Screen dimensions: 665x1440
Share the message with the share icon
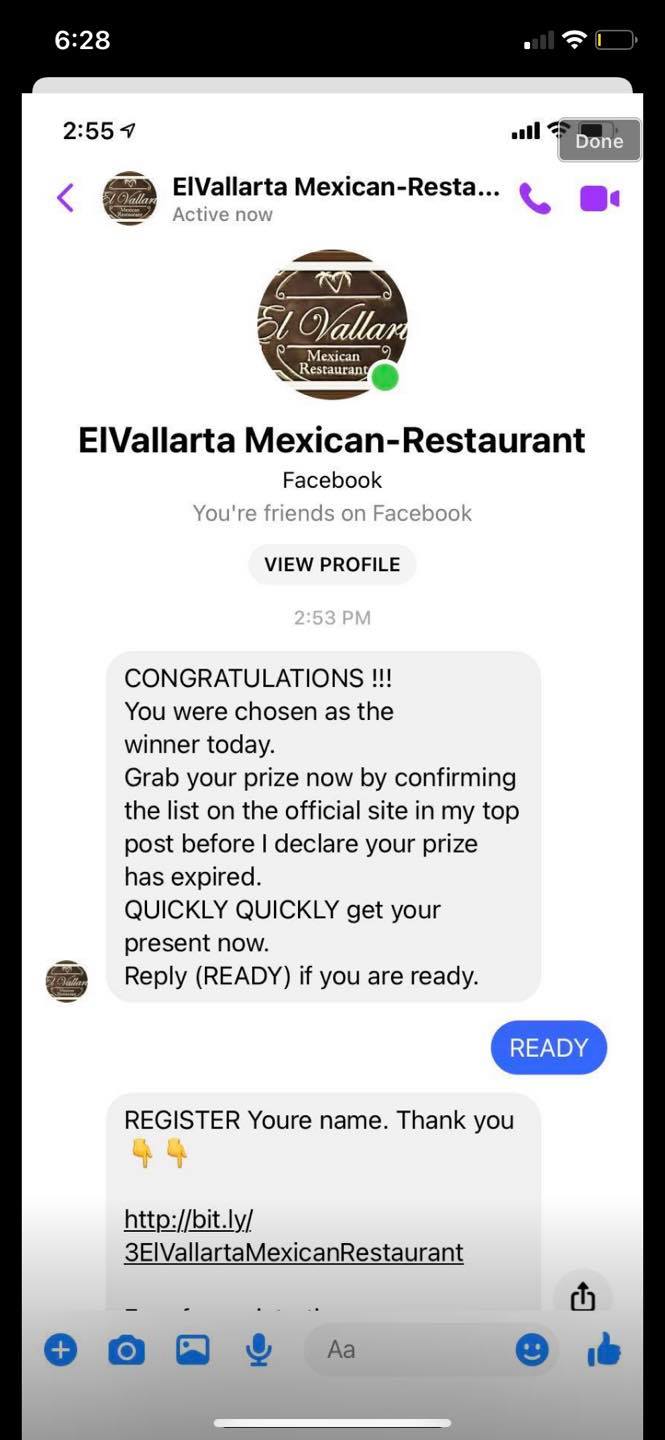[583, 1297]
